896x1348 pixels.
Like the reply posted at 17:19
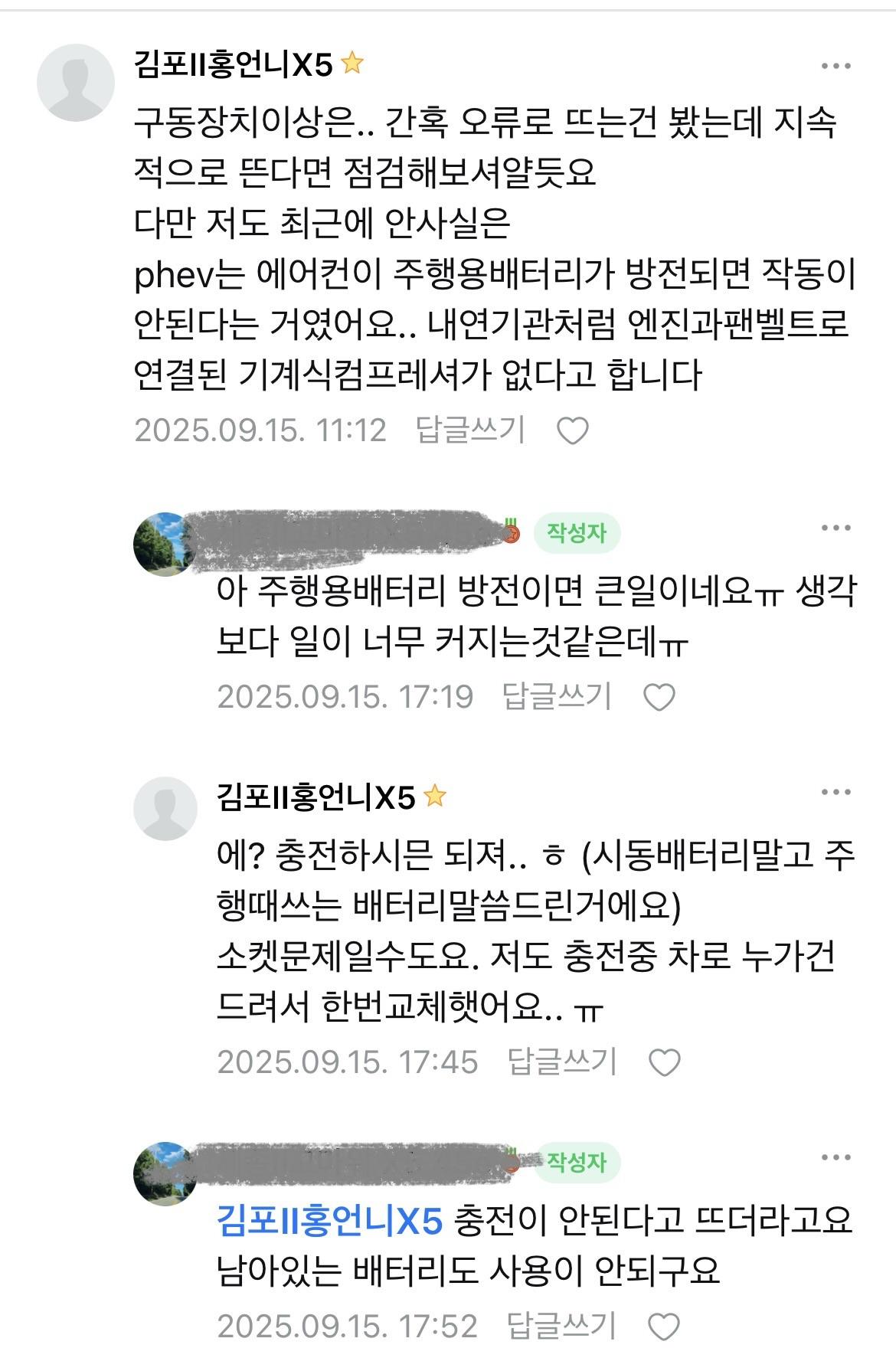pyautogui.click(x=659, y=698)
